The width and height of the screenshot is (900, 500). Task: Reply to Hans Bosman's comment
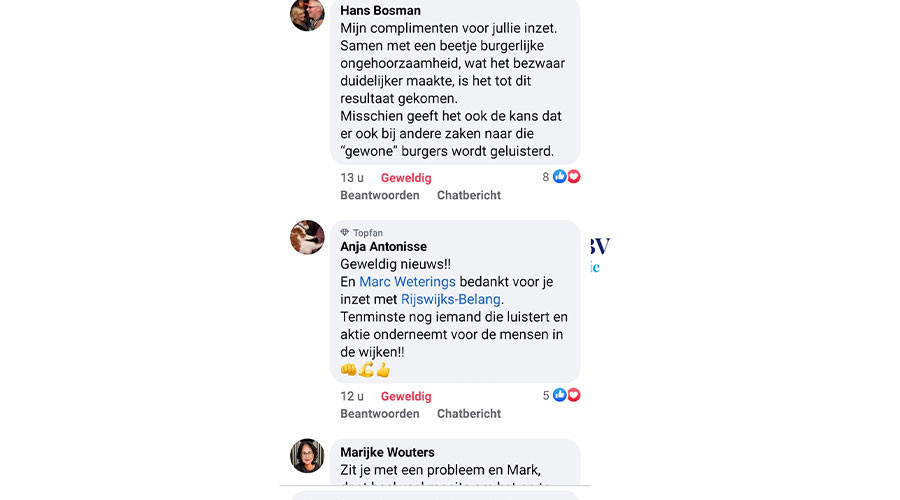[379, 195]
